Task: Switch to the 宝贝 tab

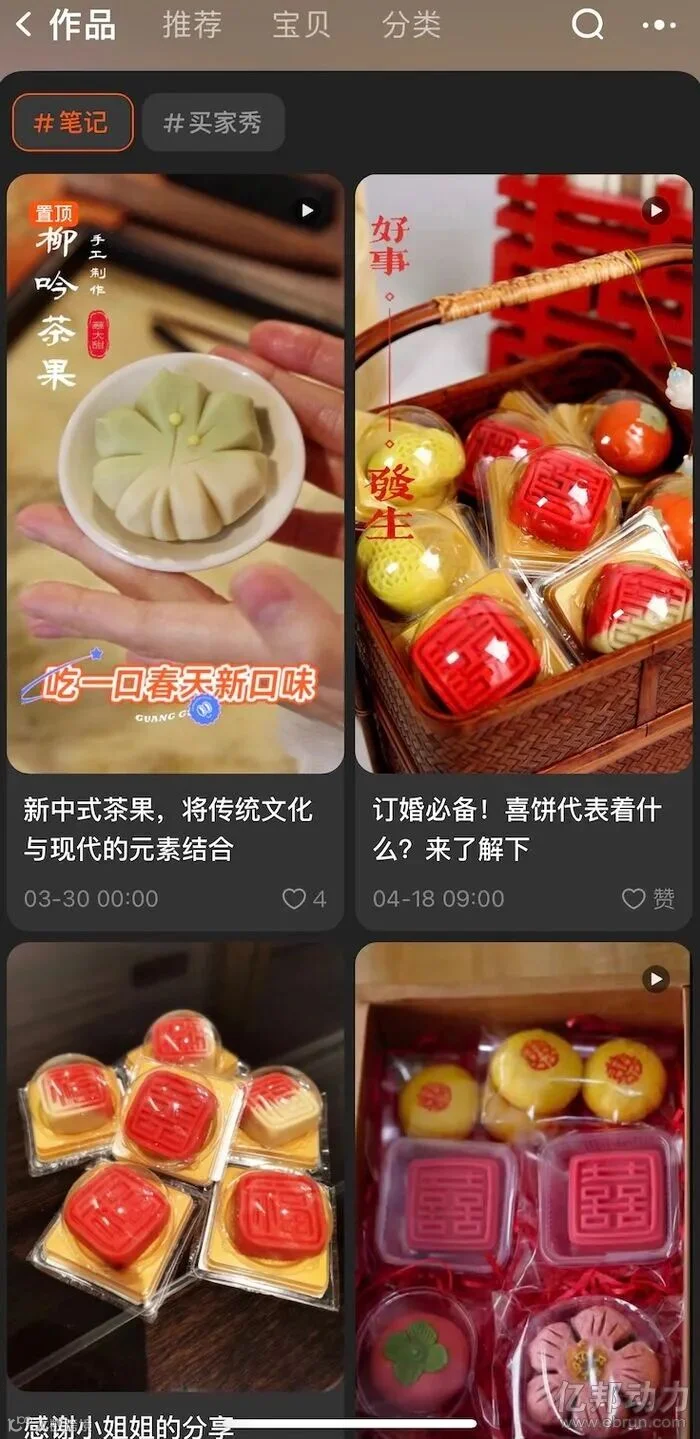Action: point(301,25)
